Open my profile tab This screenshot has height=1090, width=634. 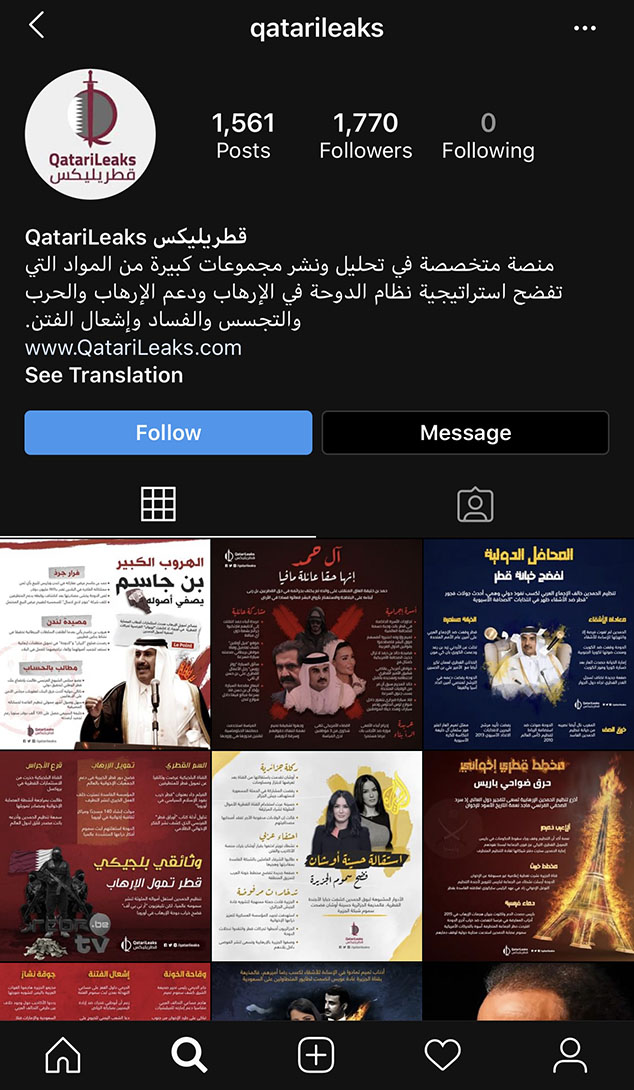570,1054
